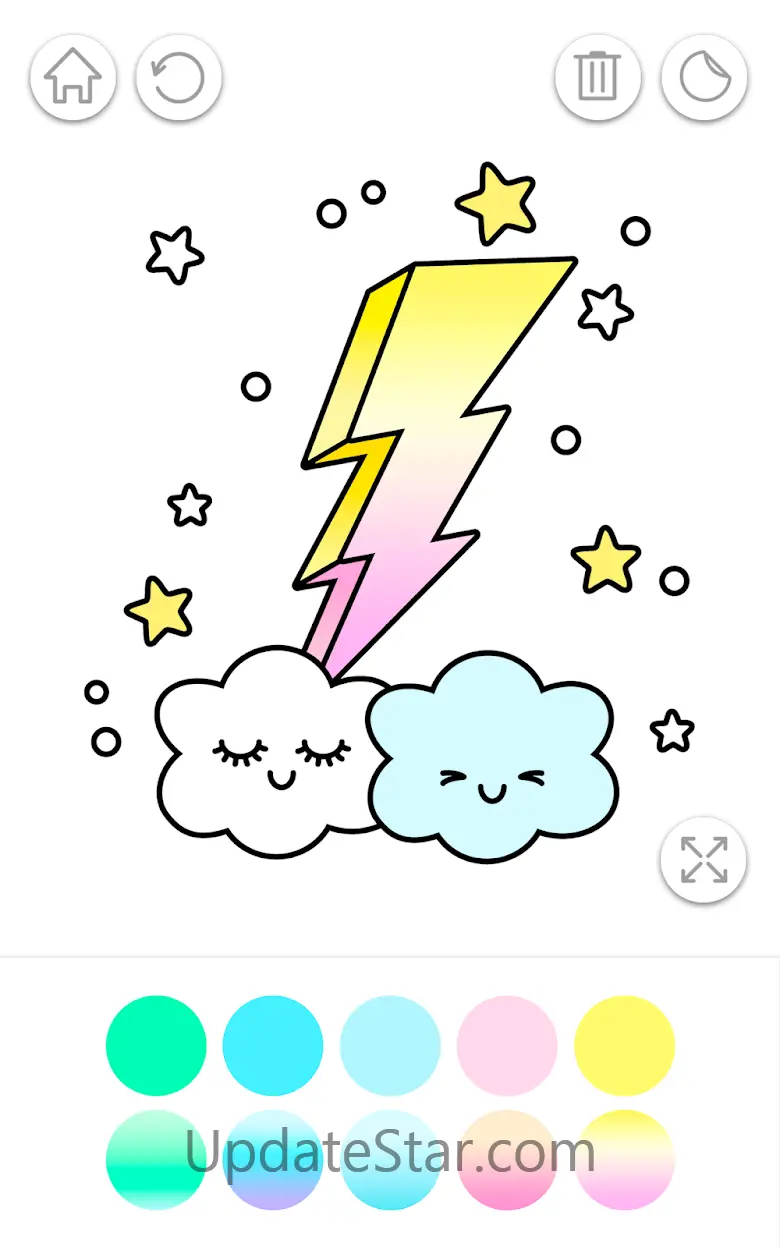
Task: Select the yellow-to-pink gradient swatch
Action: tap(624, 1160)
